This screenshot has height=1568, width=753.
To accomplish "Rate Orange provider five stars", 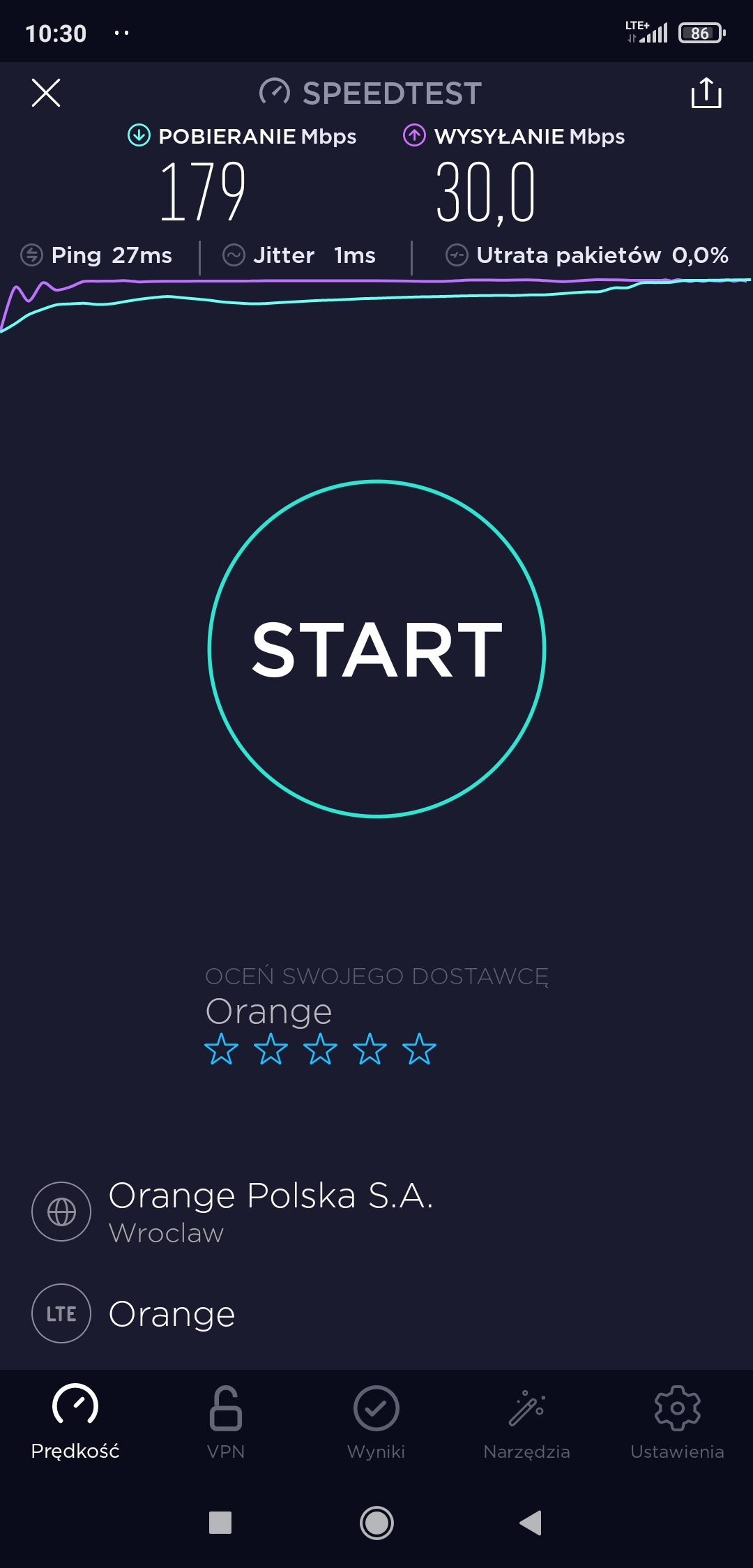I will pos(419,1049).
